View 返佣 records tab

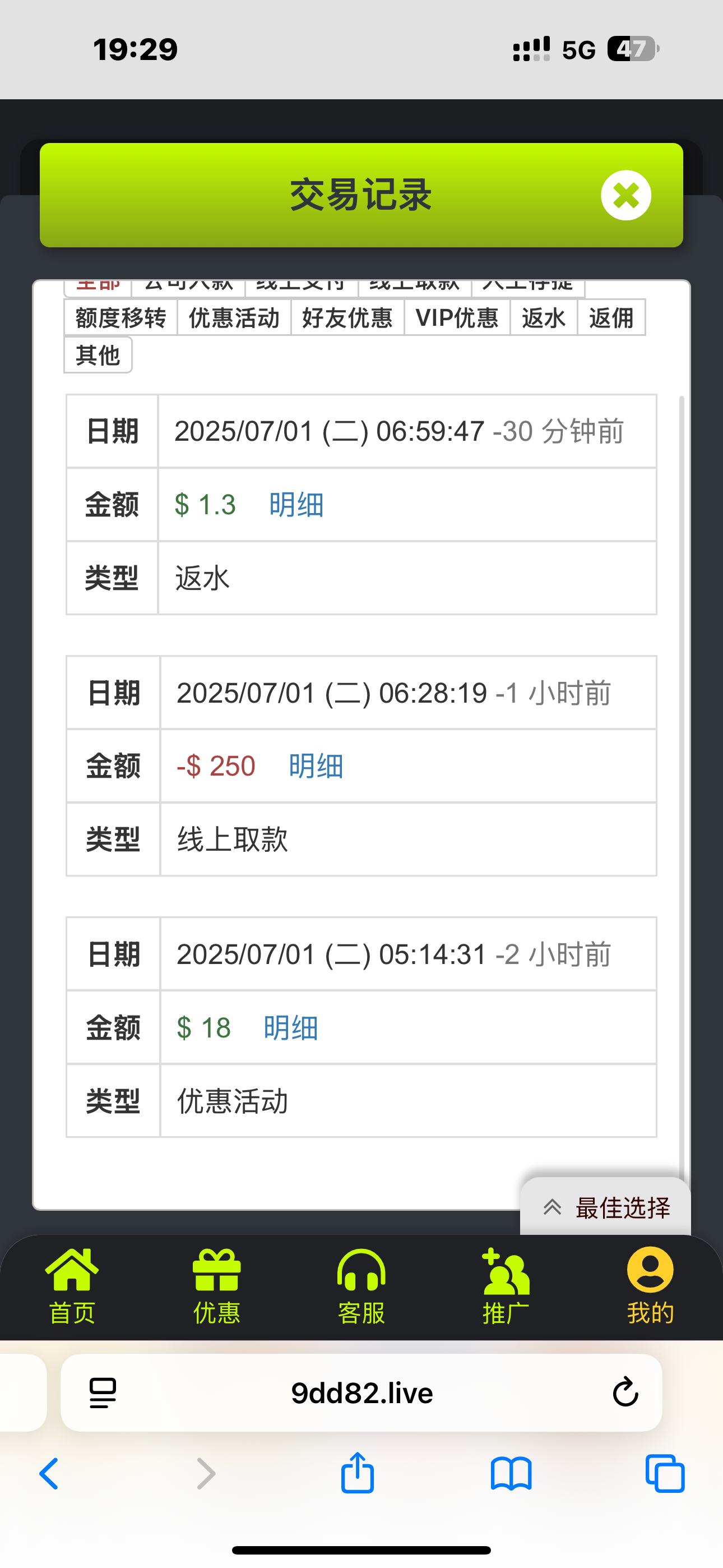[x=611, y=318]
